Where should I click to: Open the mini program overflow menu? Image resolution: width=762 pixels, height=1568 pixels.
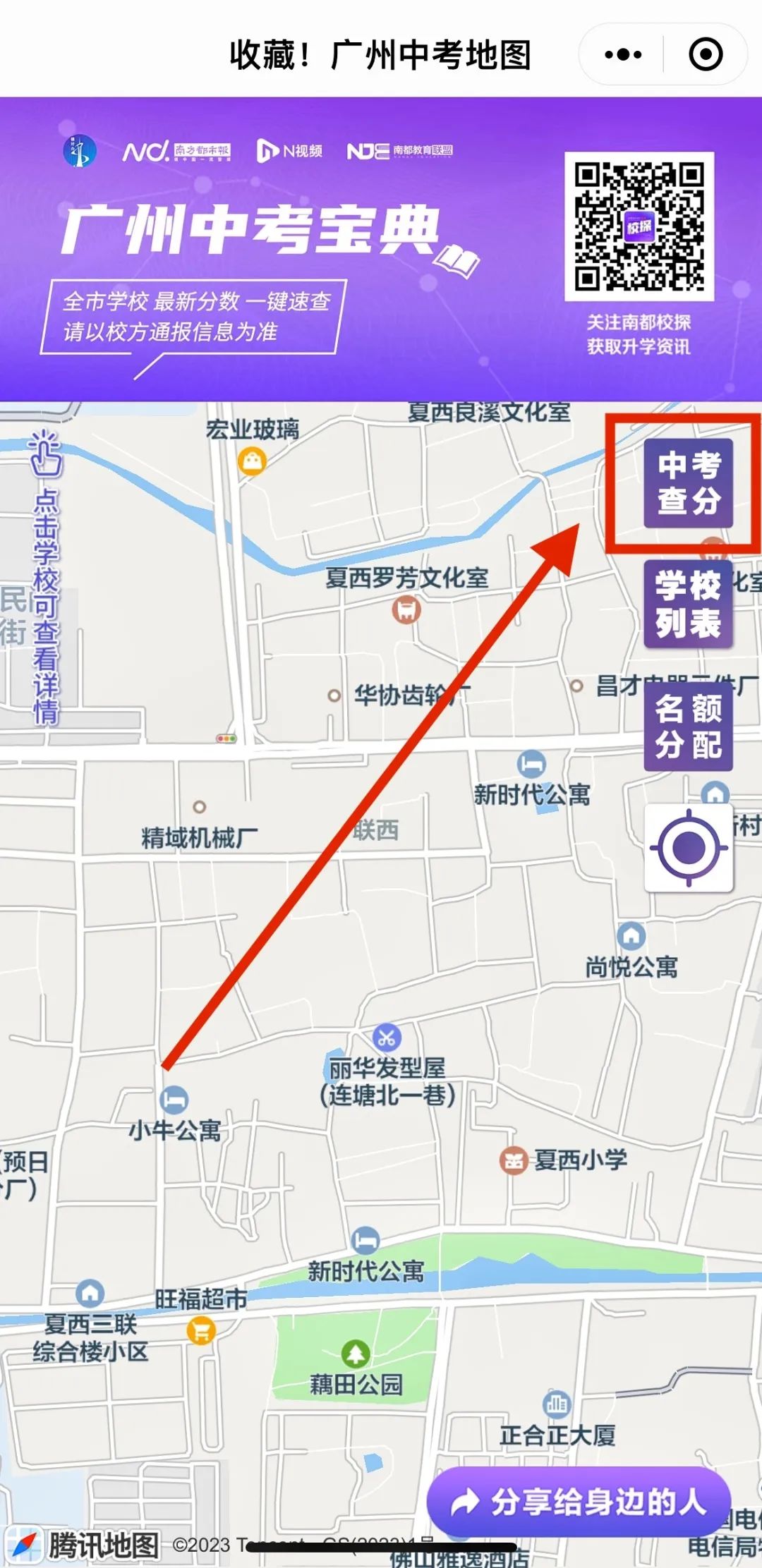623,54
